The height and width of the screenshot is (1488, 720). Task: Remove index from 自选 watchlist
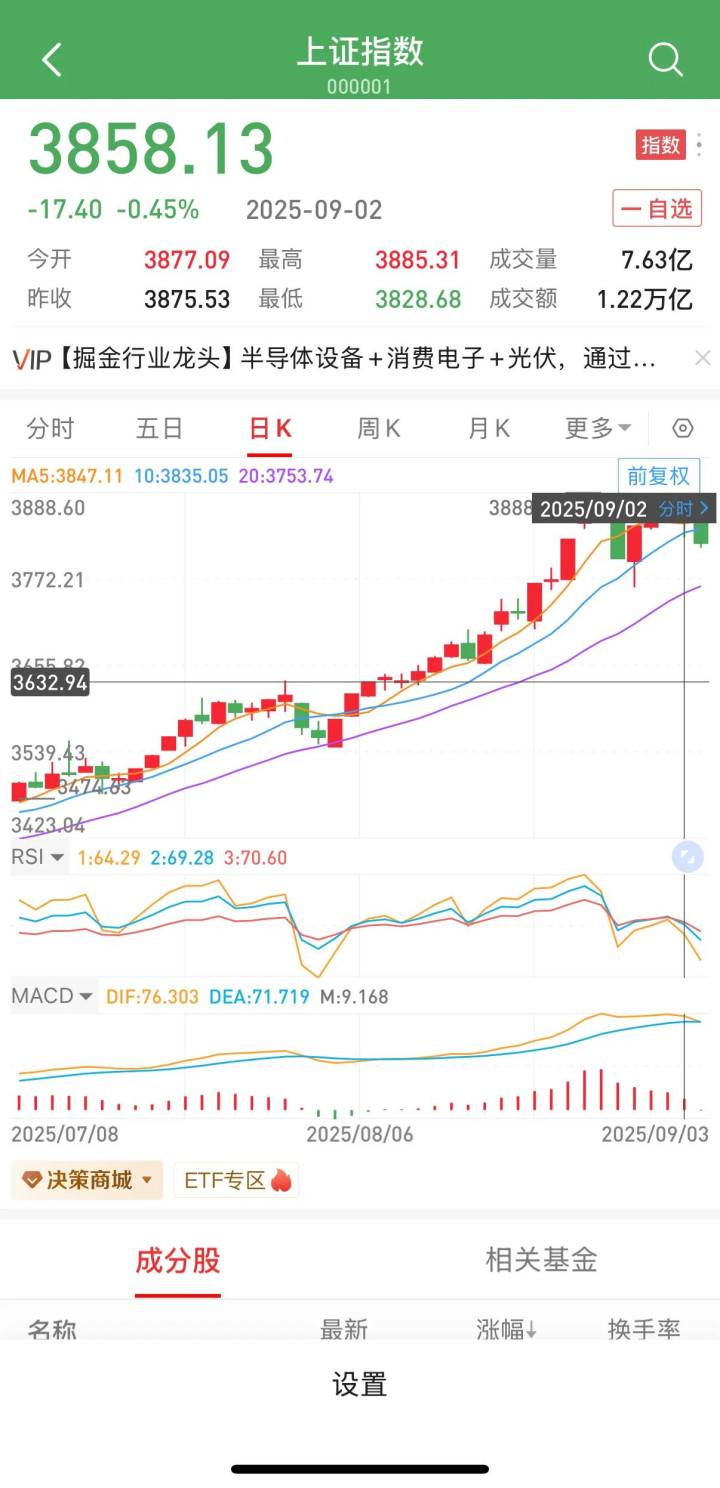click(x=657, y=209)
